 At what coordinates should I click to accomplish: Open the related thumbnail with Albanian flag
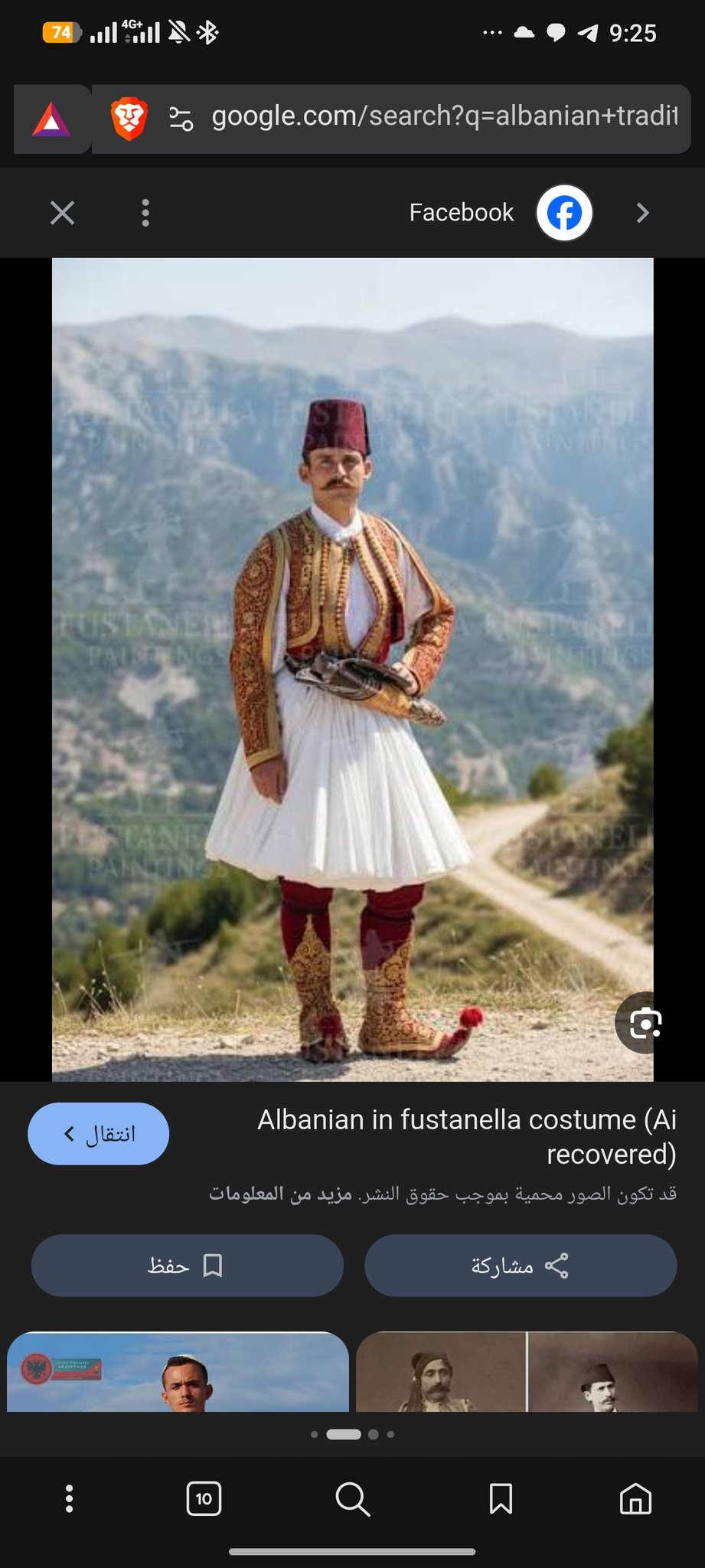pos(178,1372)
